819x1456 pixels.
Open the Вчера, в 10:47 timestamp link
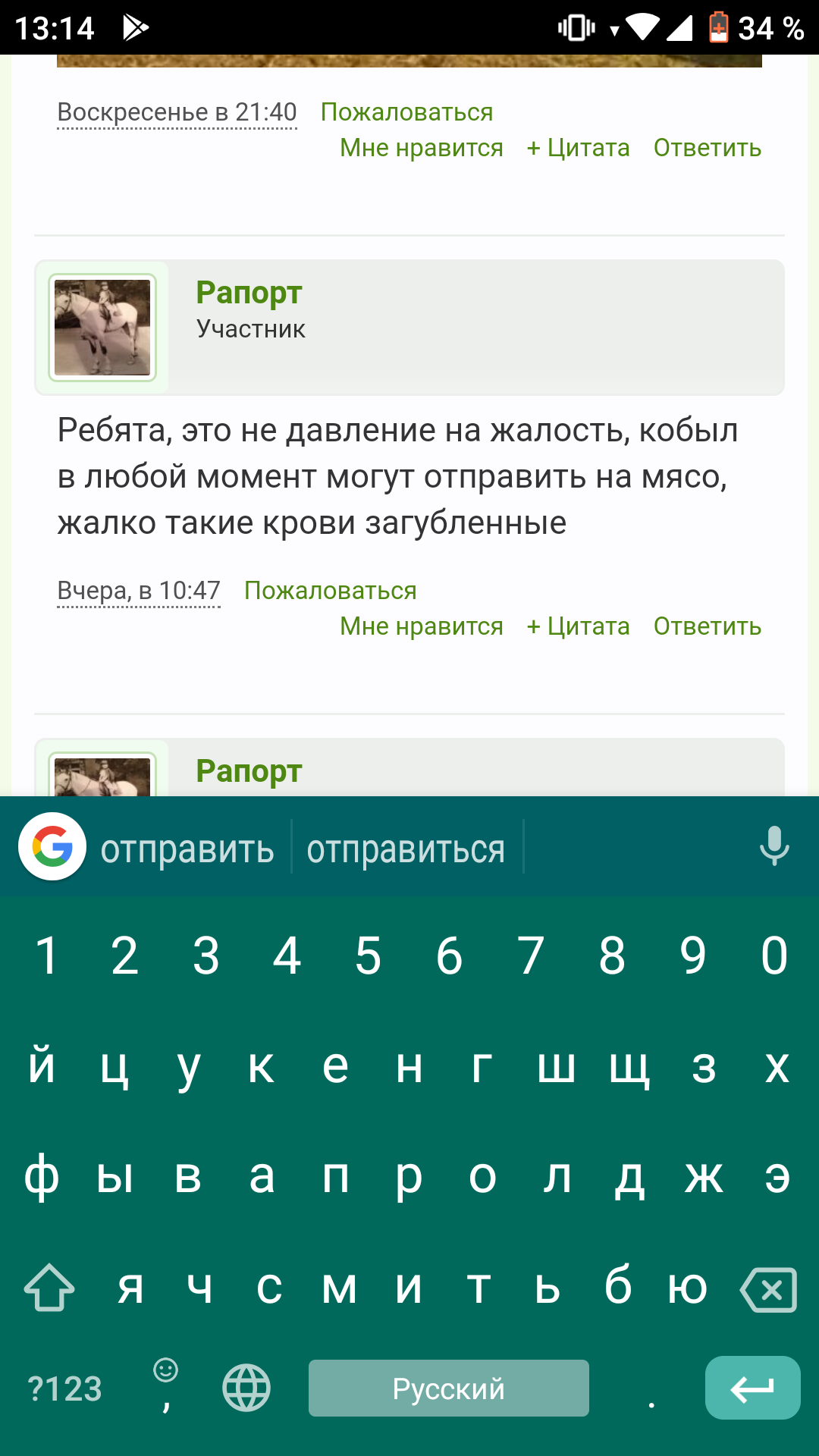point(139,591)
